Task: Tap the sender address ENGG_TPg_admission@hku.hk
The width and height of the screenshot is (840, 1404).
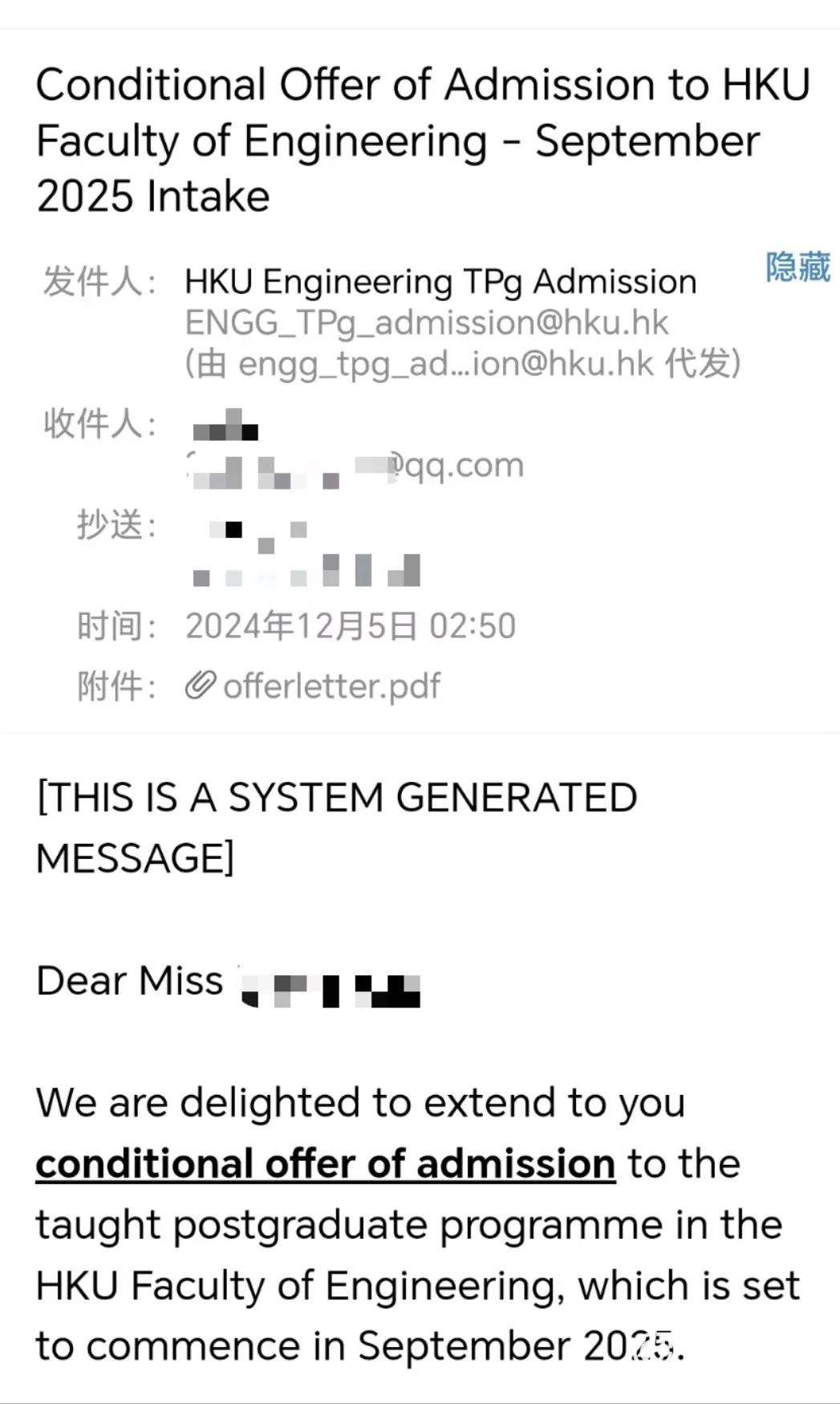Action: pos(427,323)
